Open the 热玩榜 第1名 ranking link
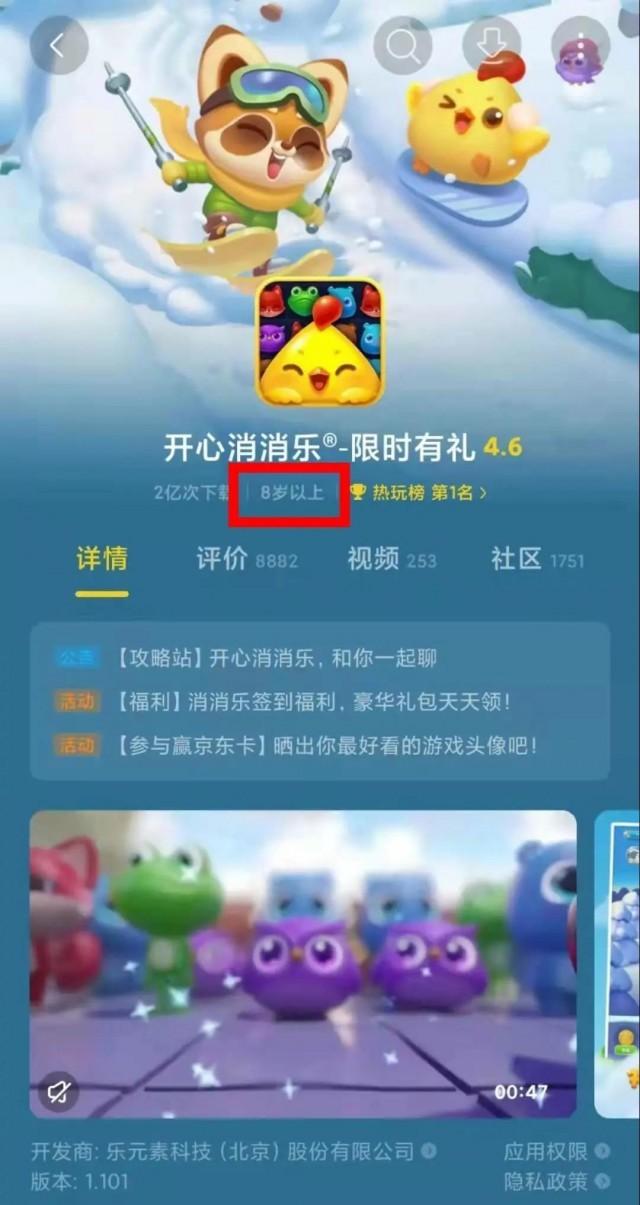This screenshot has width=640, height=1205. [x=418, y=492]
